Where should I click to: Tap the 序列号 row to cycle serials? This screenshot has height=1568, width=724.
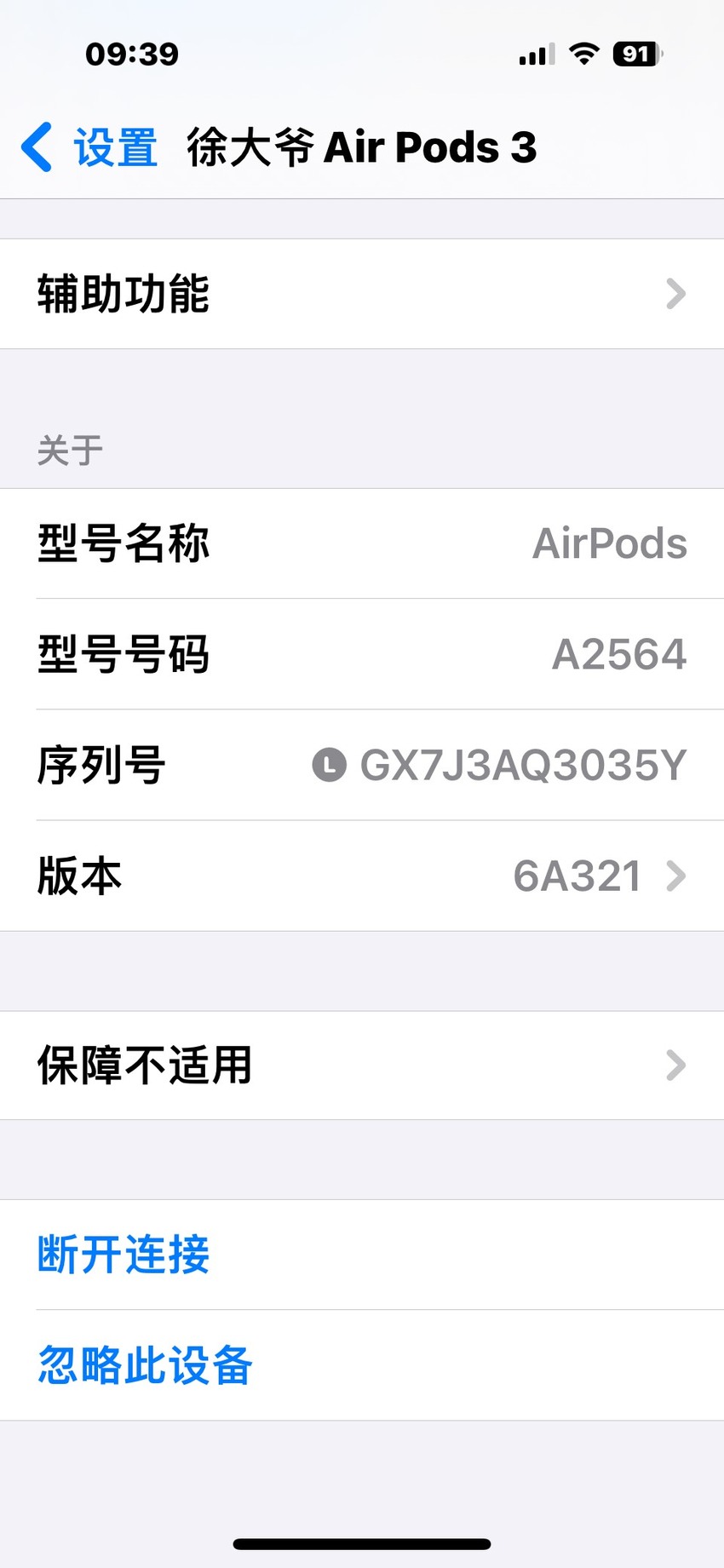click(362, 765)
